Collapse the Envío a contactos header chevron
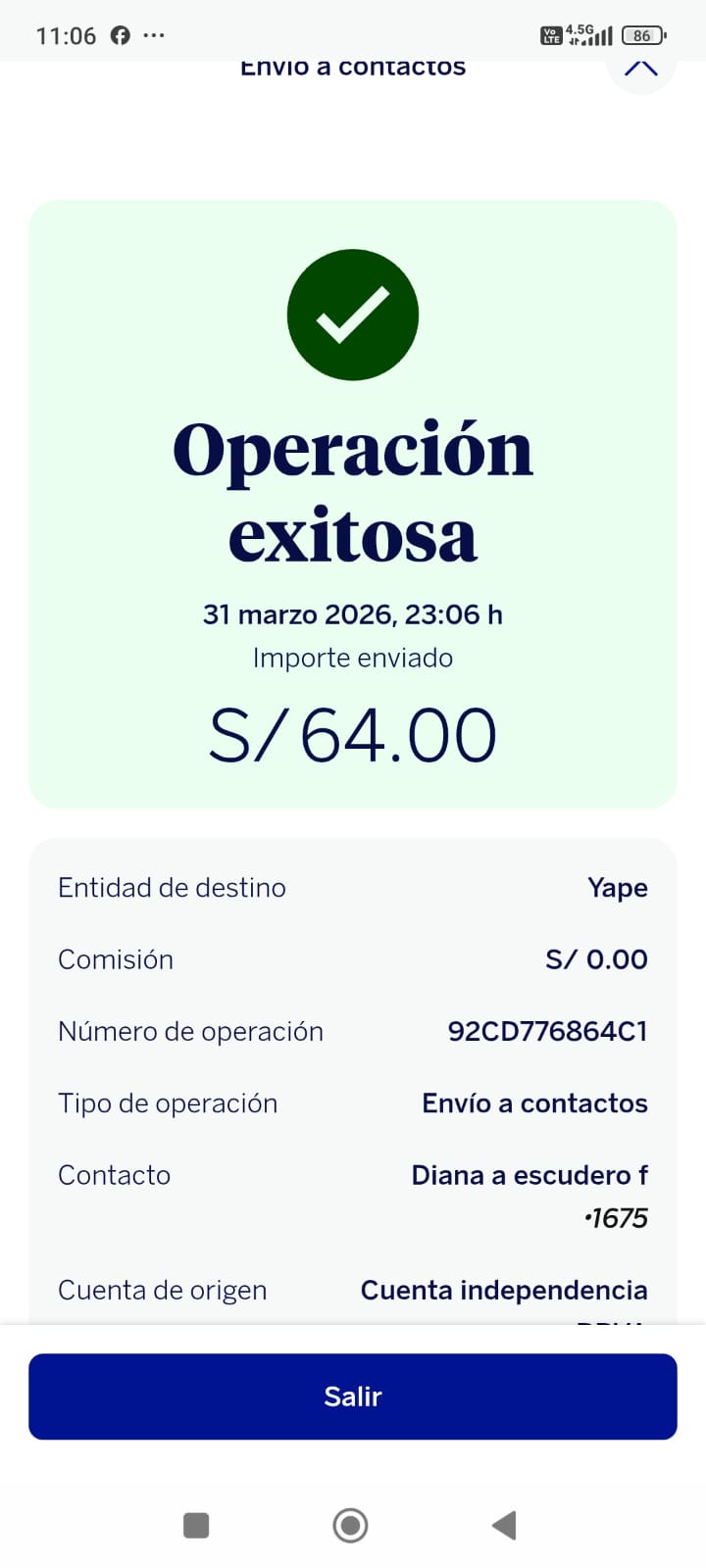Image resolution: width=706 pixels, height=1568 pixels. coord(641,69)
